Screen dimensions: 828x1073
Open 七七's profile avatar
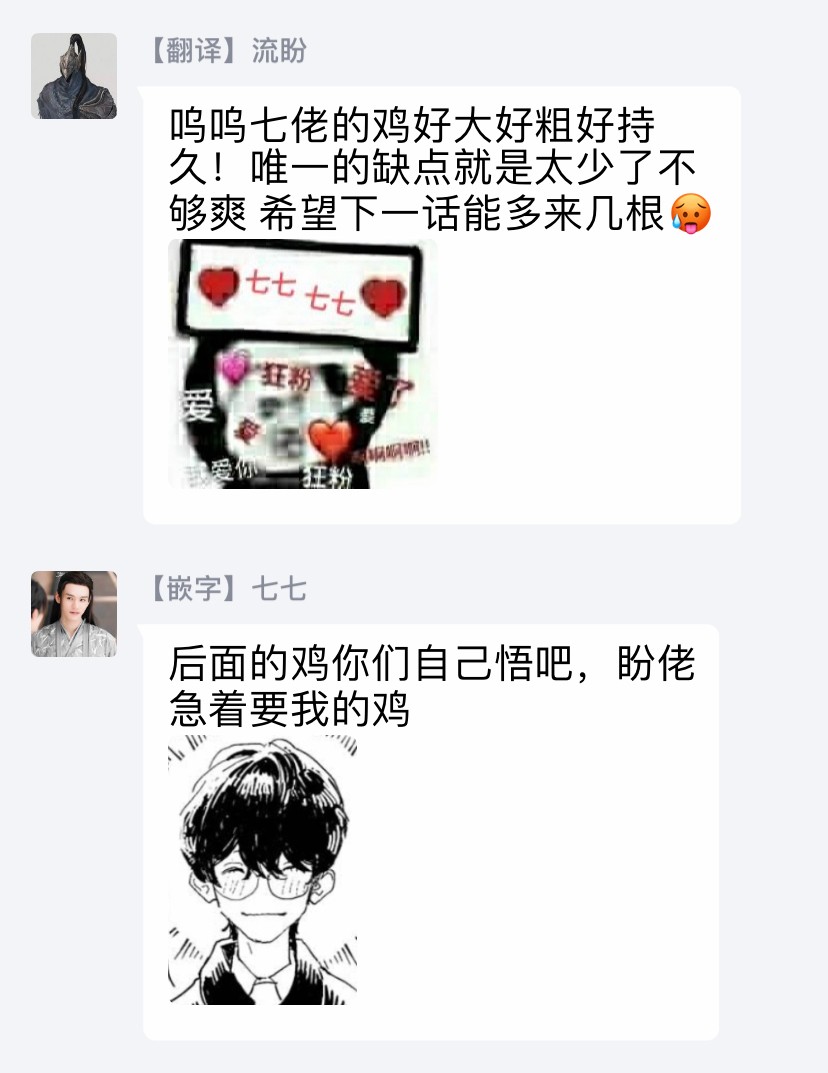point(74,613)
